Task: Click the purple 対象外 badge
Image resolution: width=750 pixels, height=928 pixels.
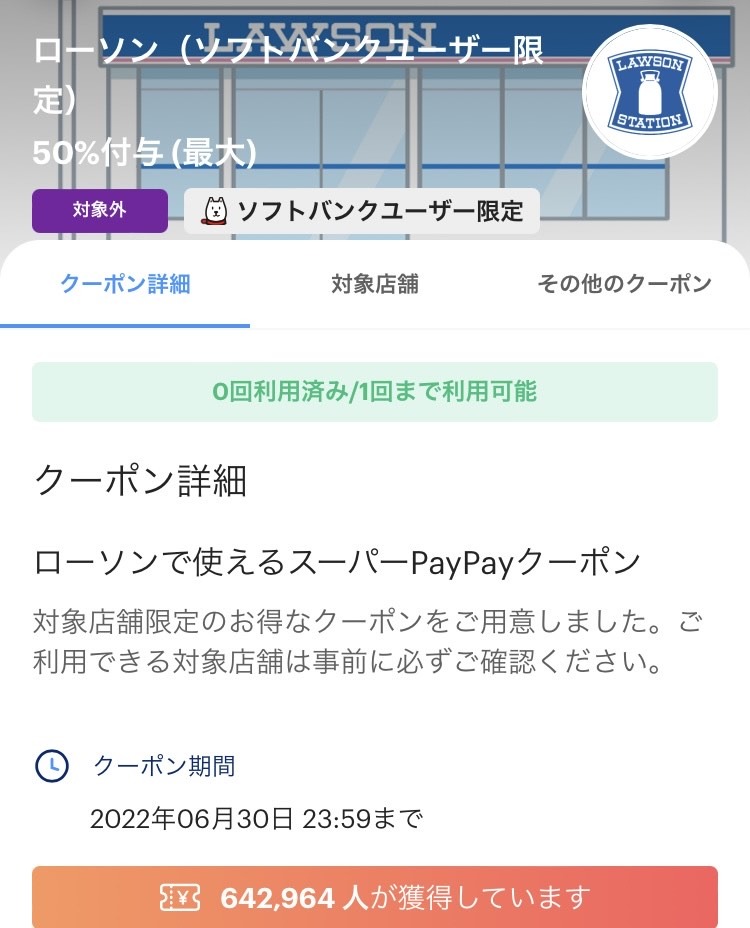Action: point(99,211)
